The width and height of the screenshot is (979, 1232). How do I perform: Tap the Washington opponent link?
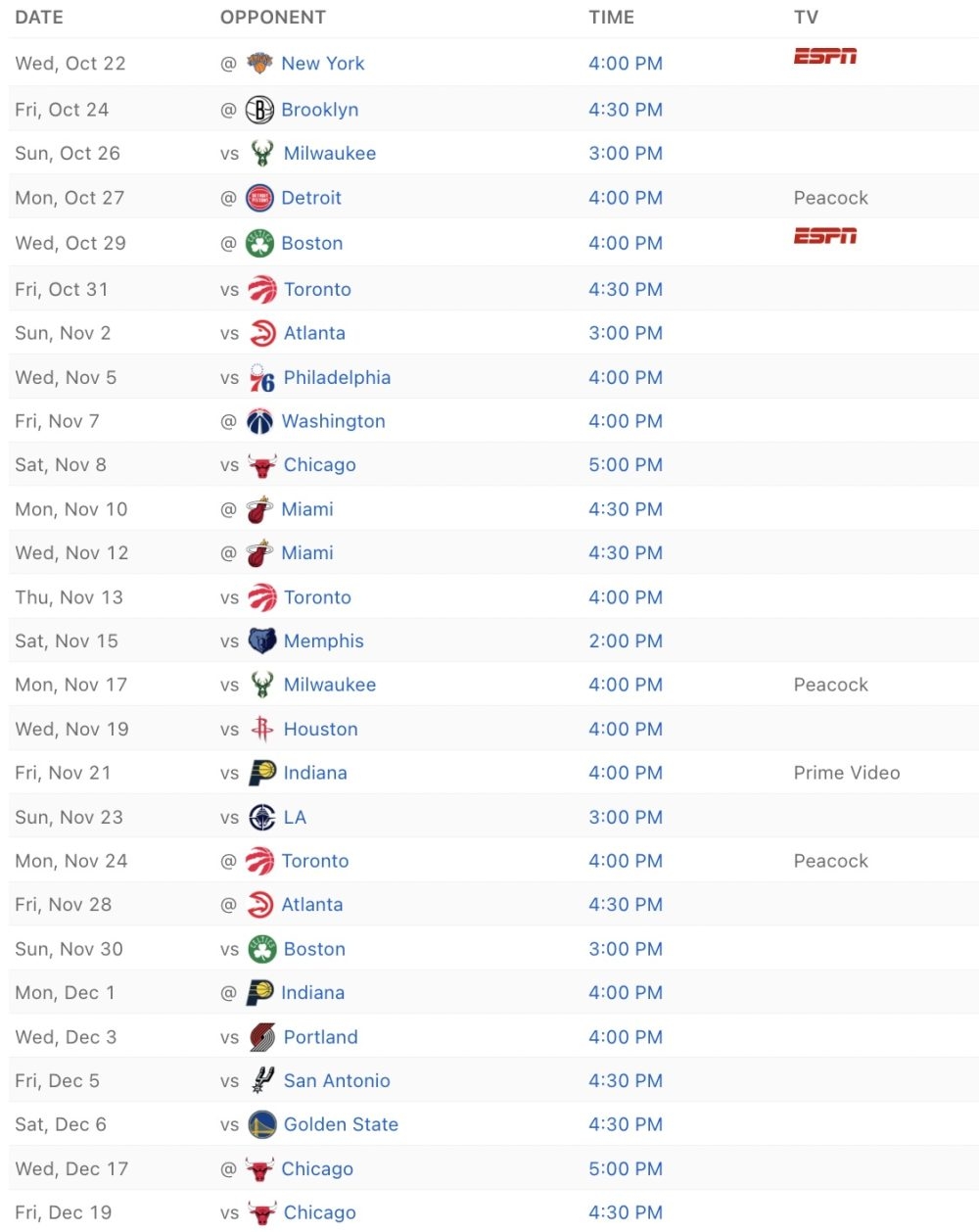[x=333, y=421]
